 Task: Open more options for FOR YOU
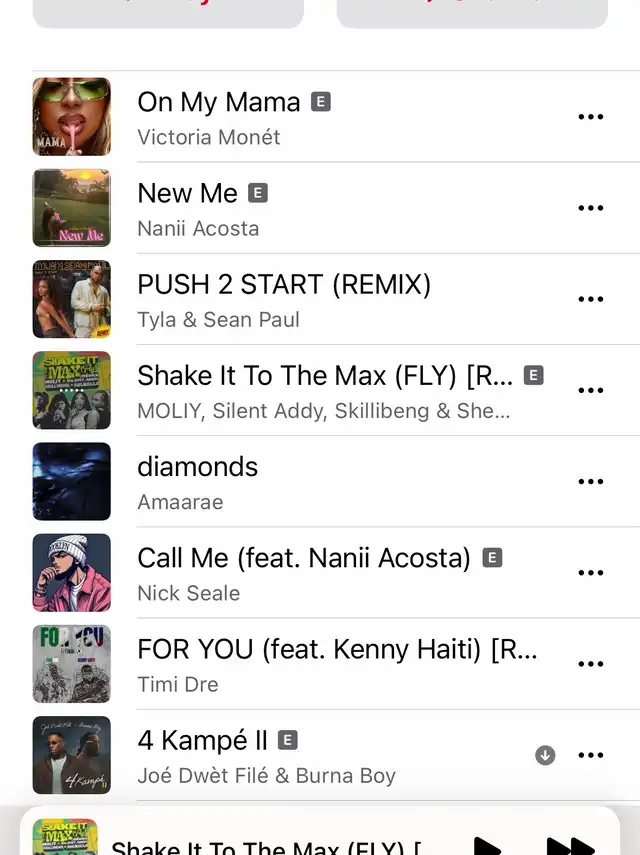tap(591, 664)
